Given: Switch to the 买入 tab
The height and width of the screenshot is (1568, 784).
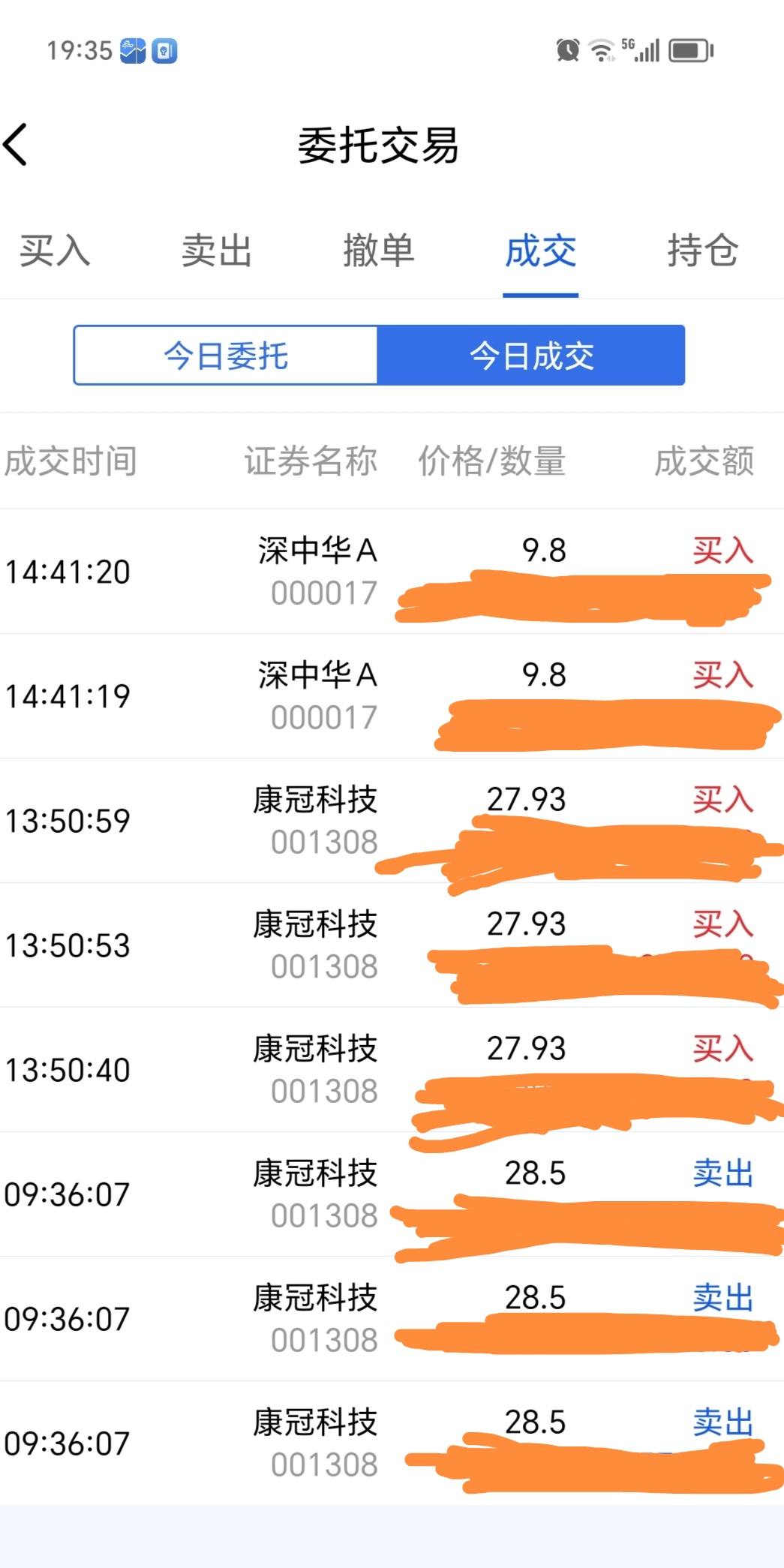Looking at the screenshot, I should (55, 251).
